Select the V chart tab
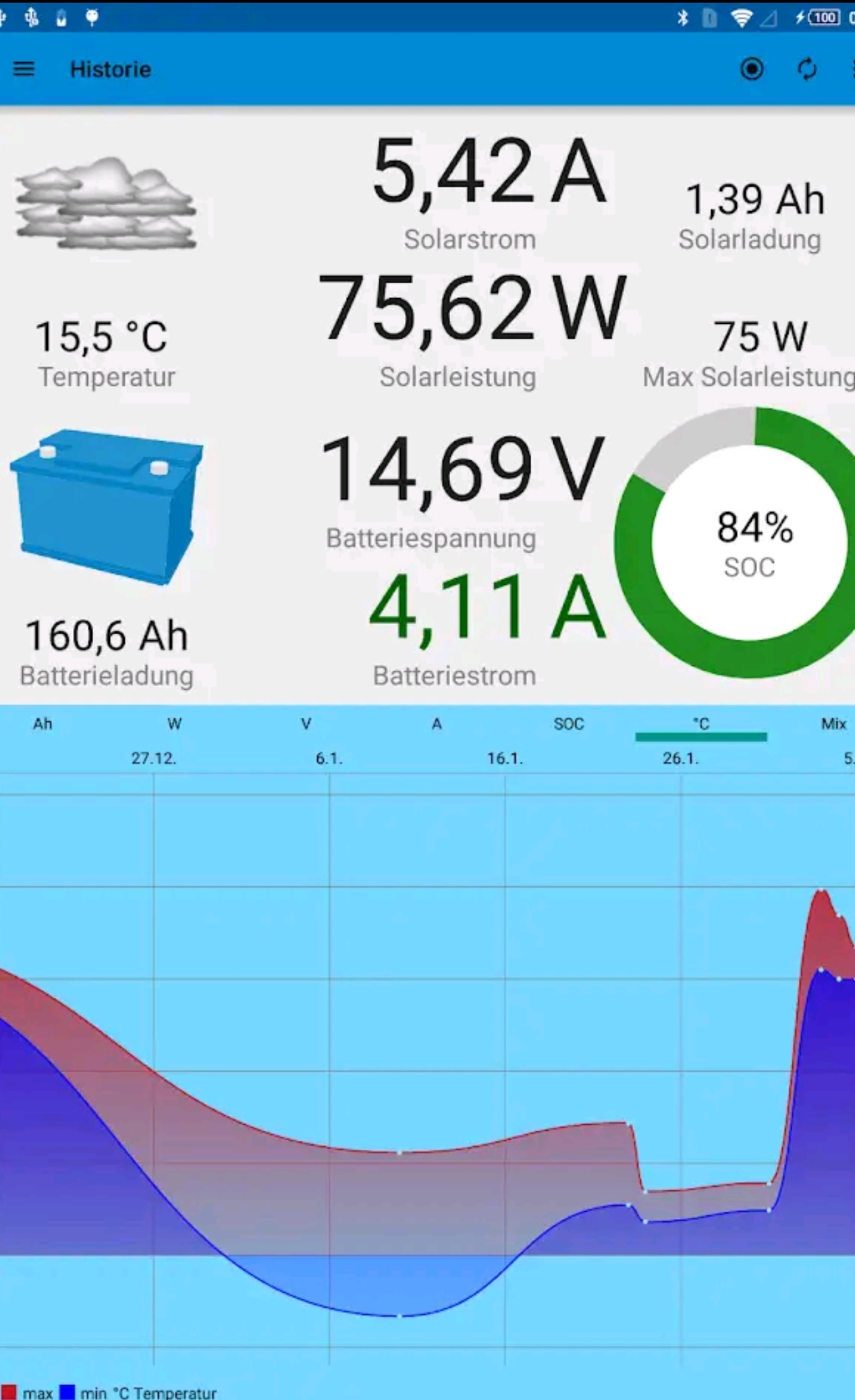855x1400 pixels. (306, 724)
